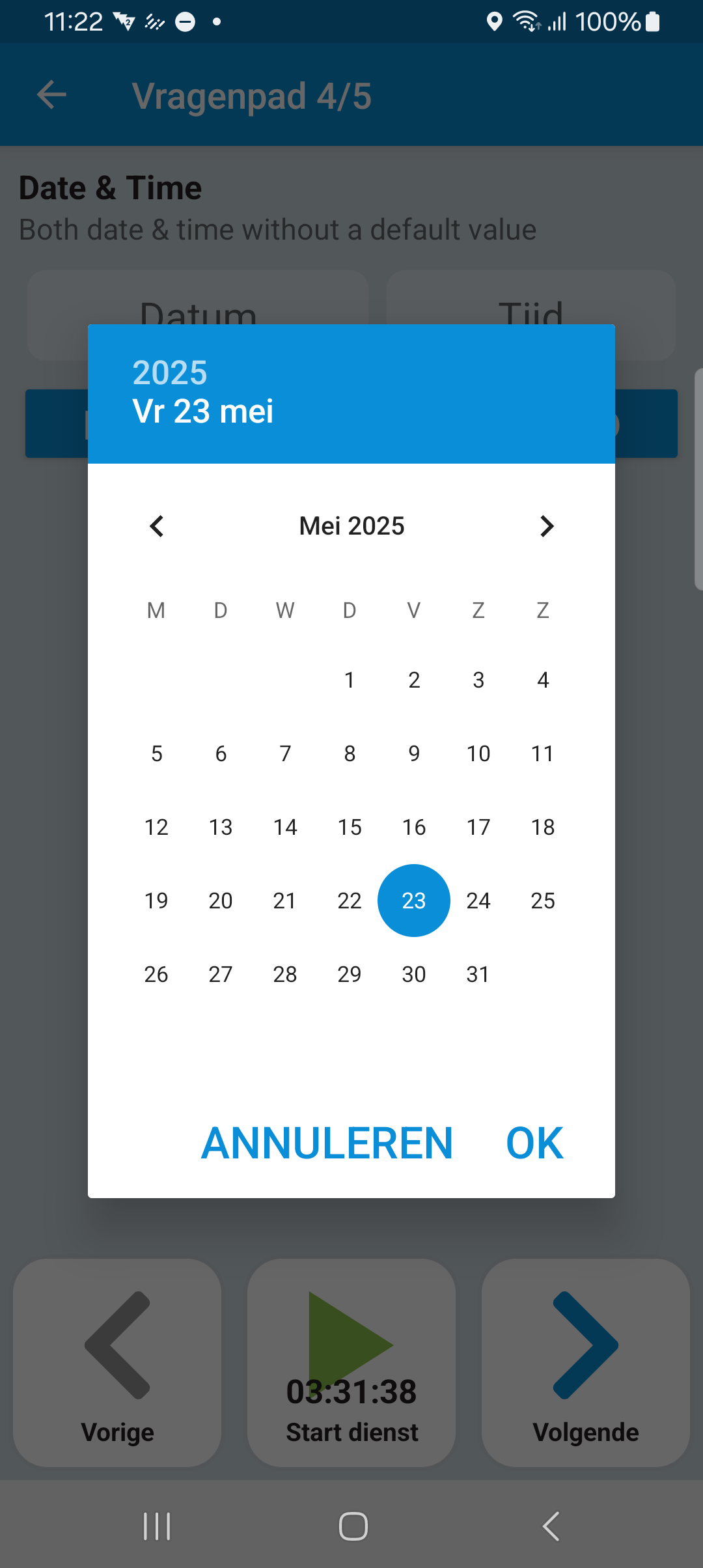Choose day 9 in the calendar
703x1568 pixels.
[414, 754]
